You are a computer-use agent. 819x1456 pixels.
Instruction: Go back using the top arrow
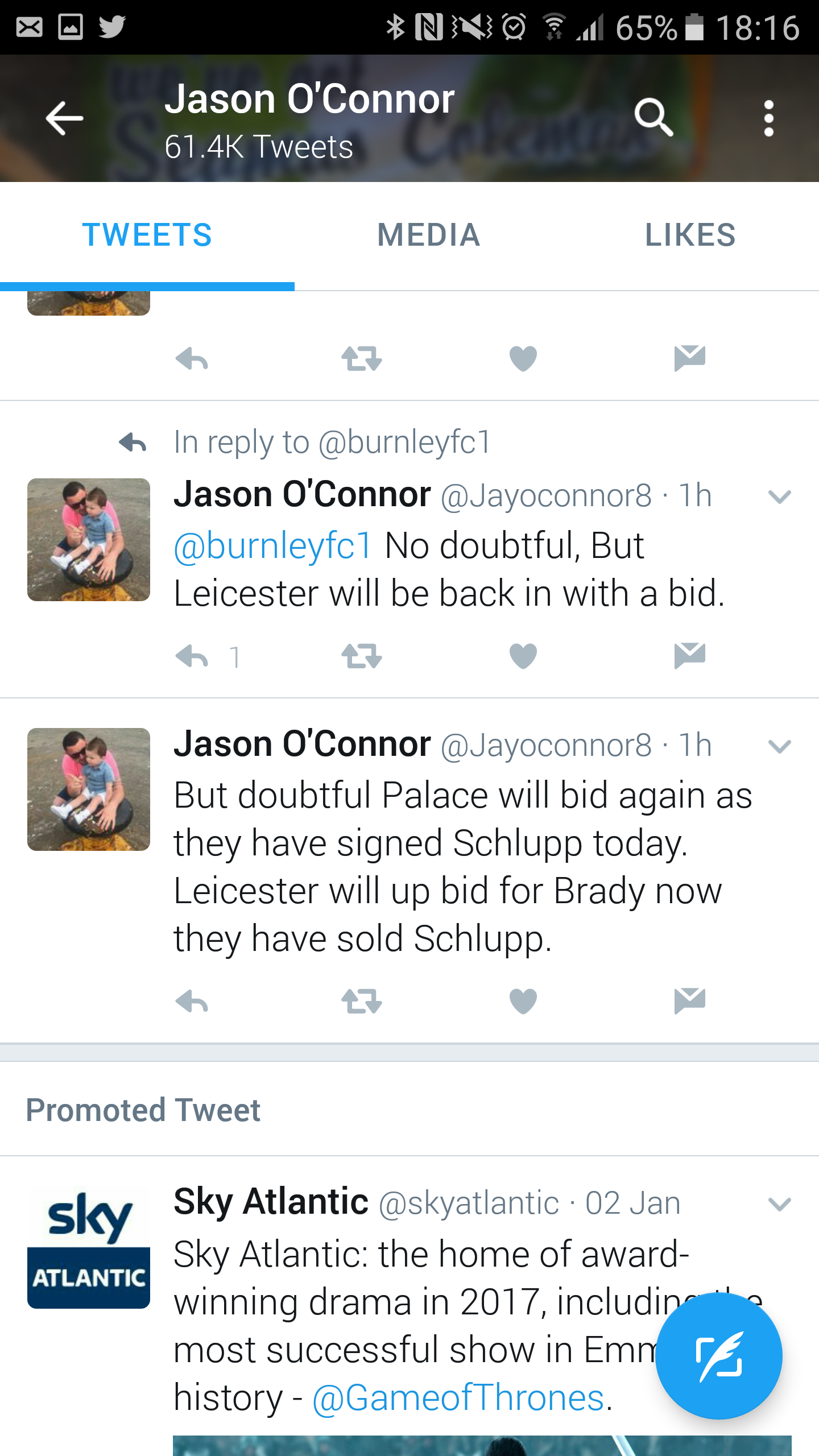[64, 118]
